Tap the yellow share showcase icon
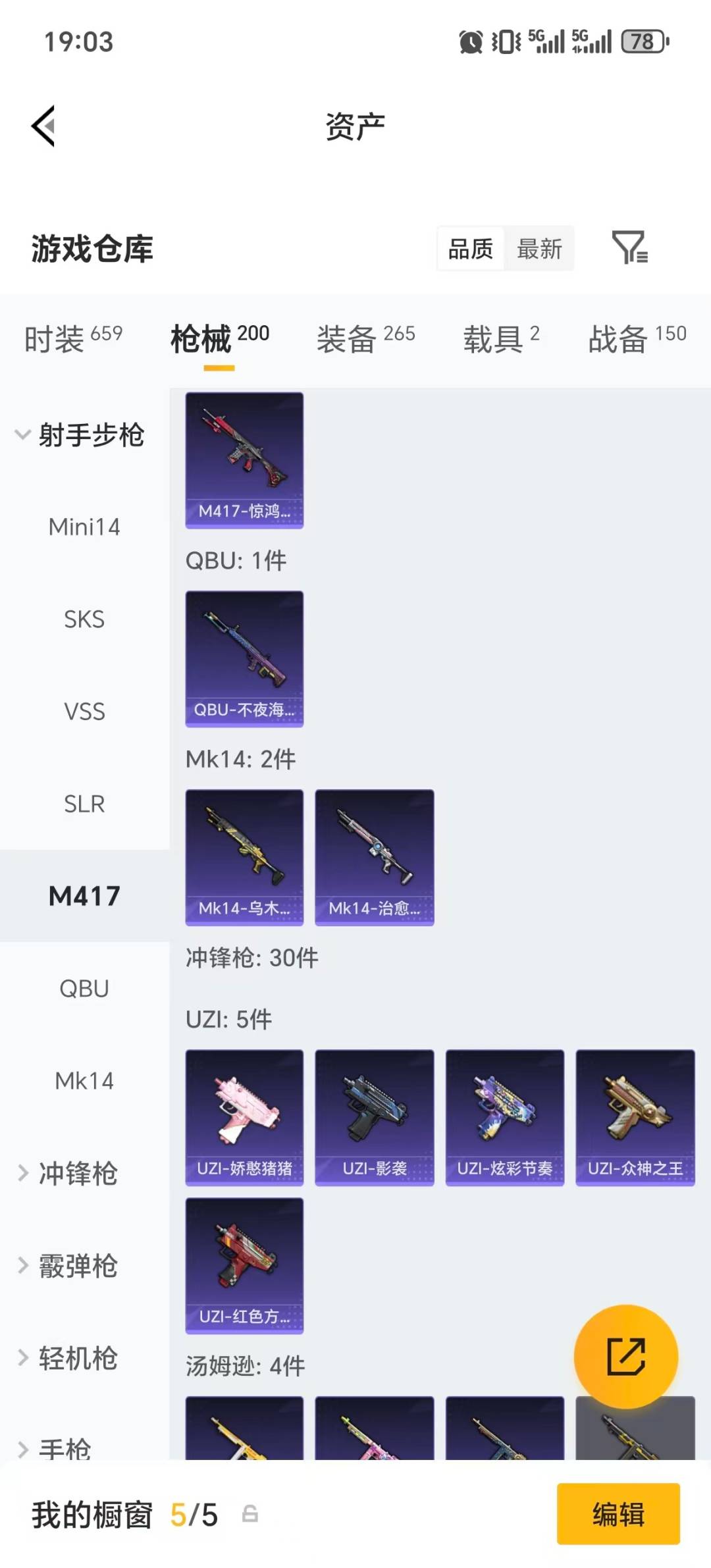The image size is (711, 1568). (627, 1355)
